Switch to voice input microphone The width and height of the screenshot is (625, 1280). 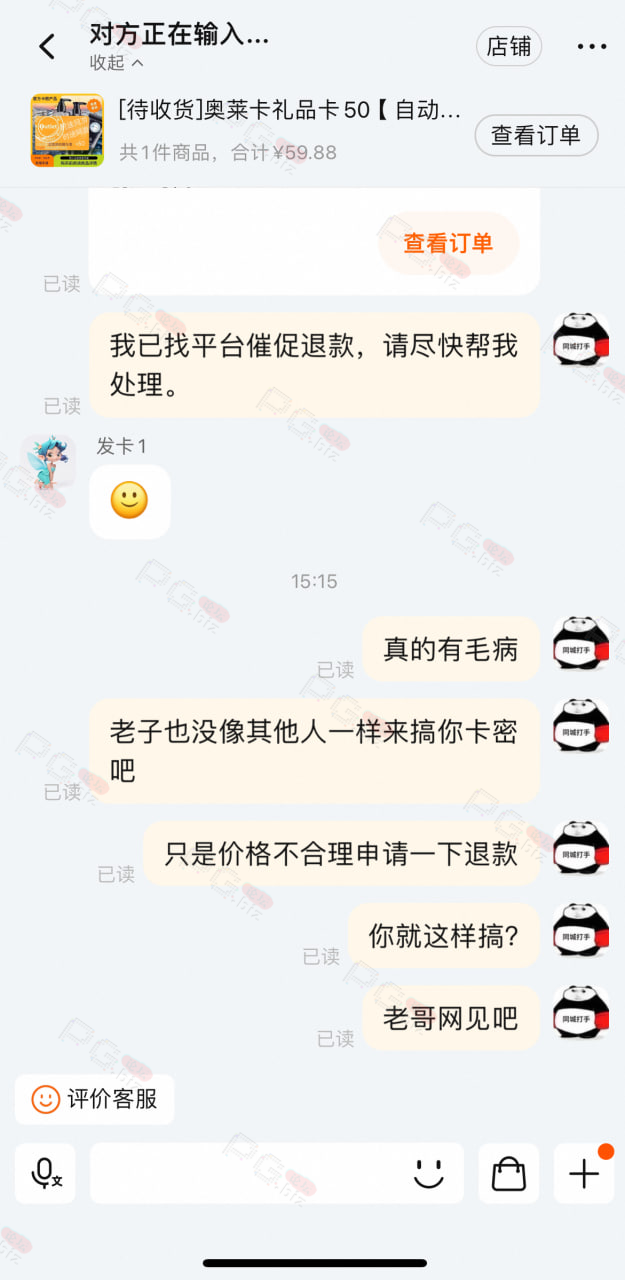coord(45,1173)
